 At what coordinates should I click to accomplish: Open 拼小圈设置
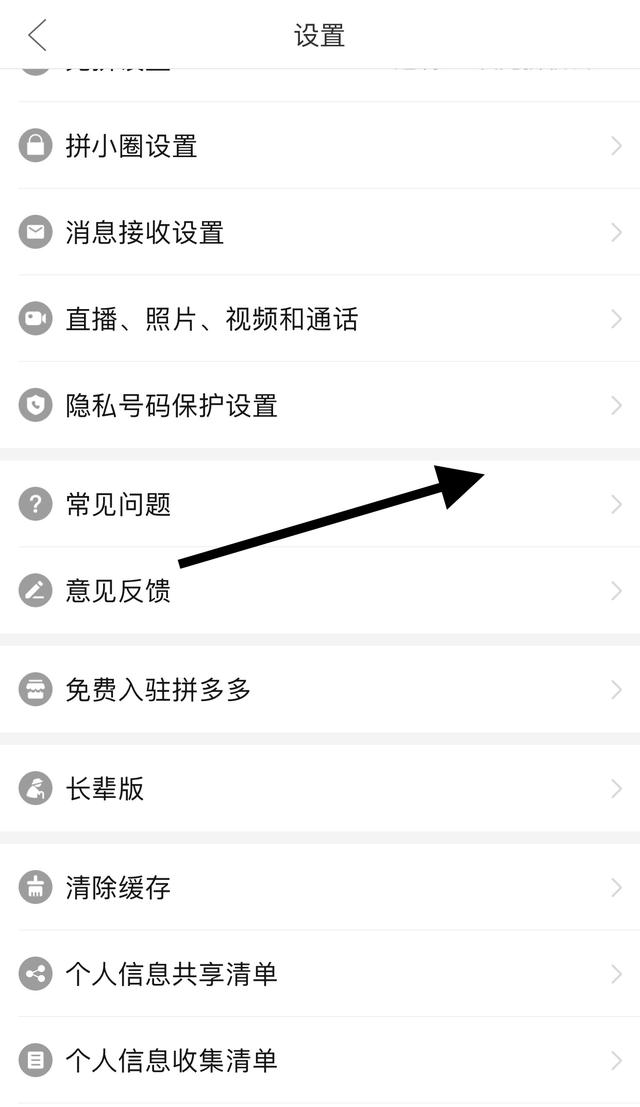(x=320, y=145)
